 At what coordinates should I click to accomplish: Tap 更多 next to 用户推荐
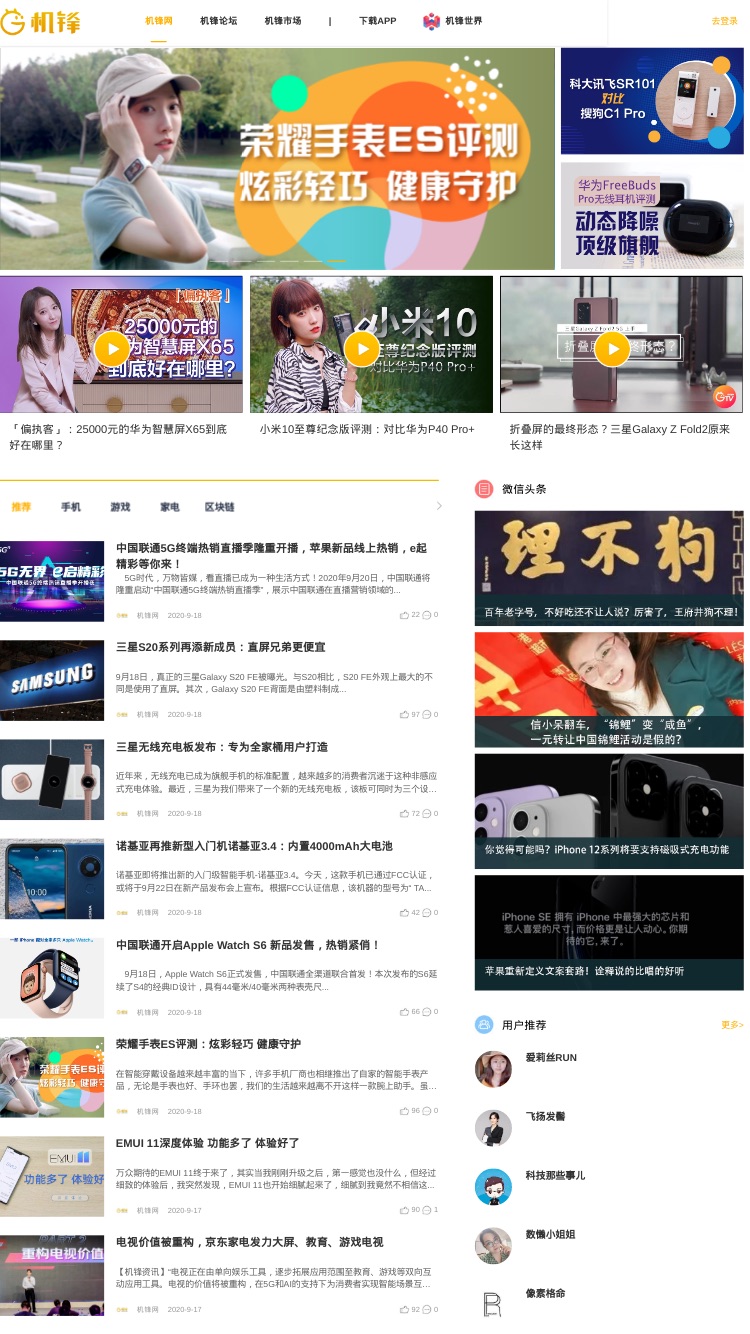pyautogui.click(x=732, y=1025)
